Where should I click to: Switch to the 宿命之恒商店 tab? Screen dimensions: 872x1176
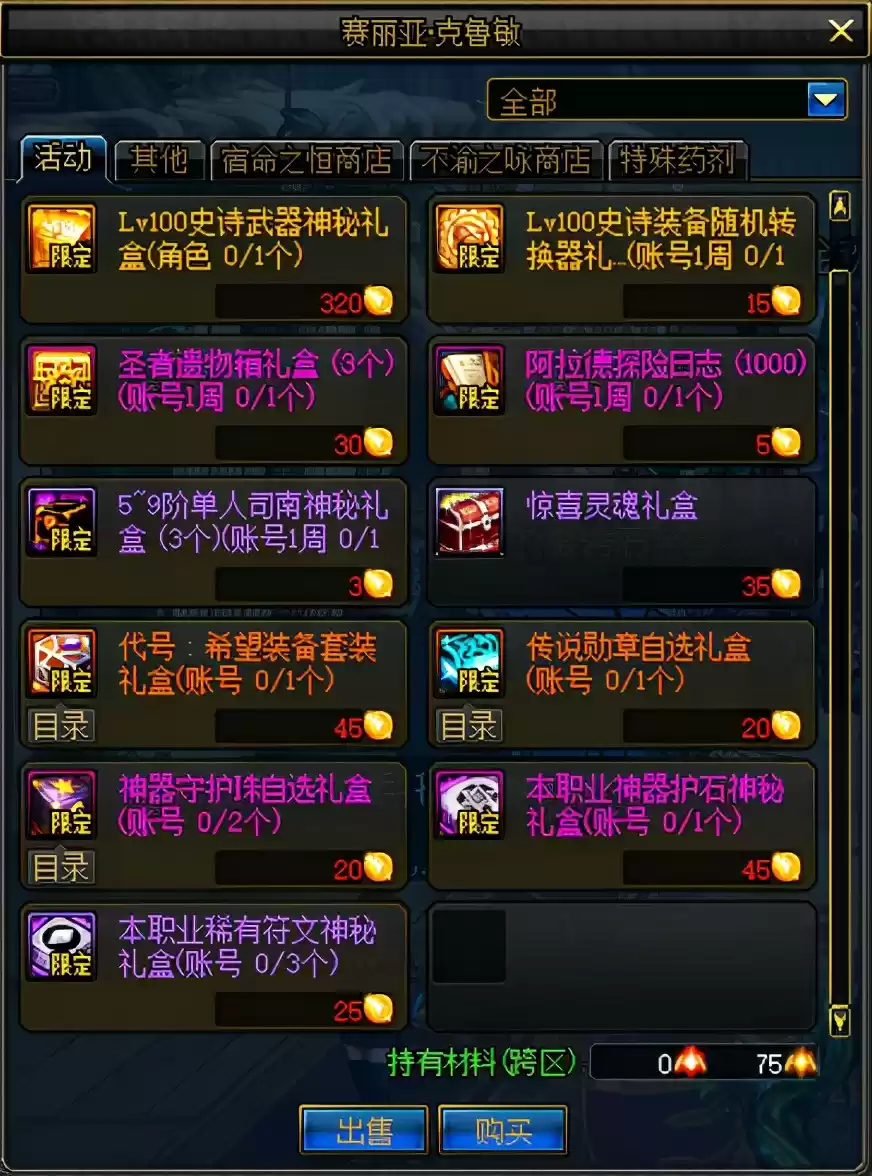pos(306,160)
